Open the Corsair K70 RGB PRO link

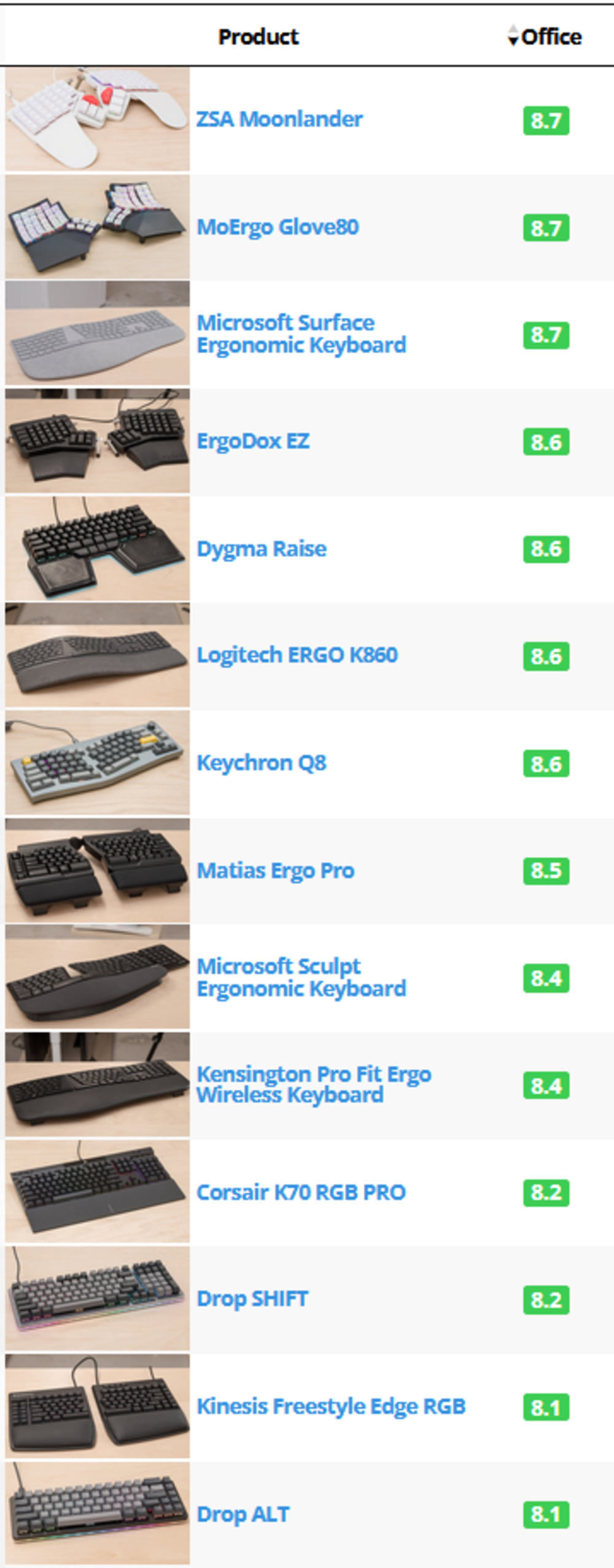coord(301,1192)
